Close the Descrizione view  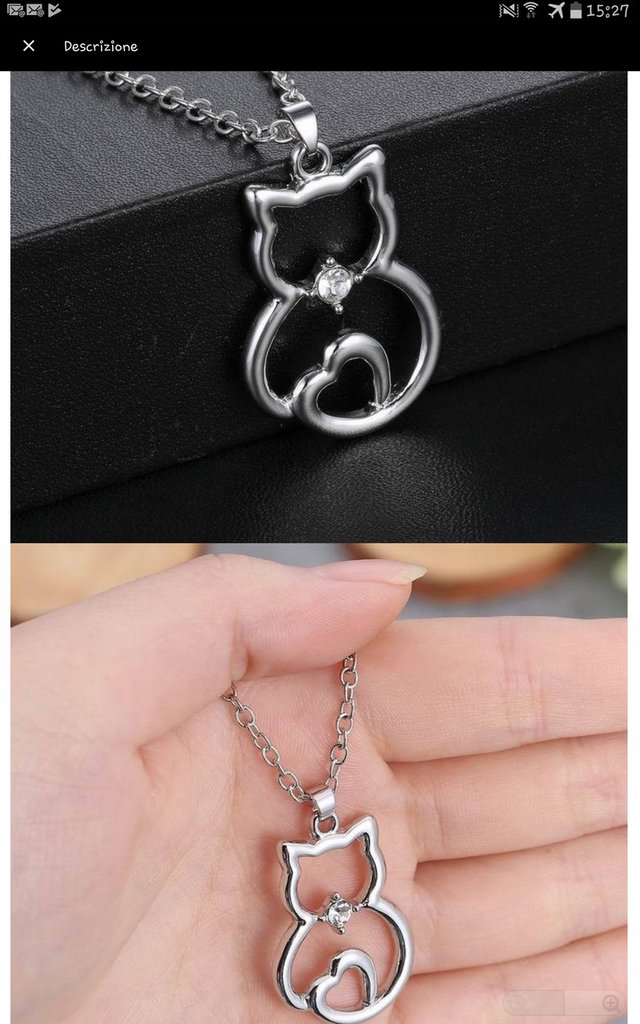(28, 46)
